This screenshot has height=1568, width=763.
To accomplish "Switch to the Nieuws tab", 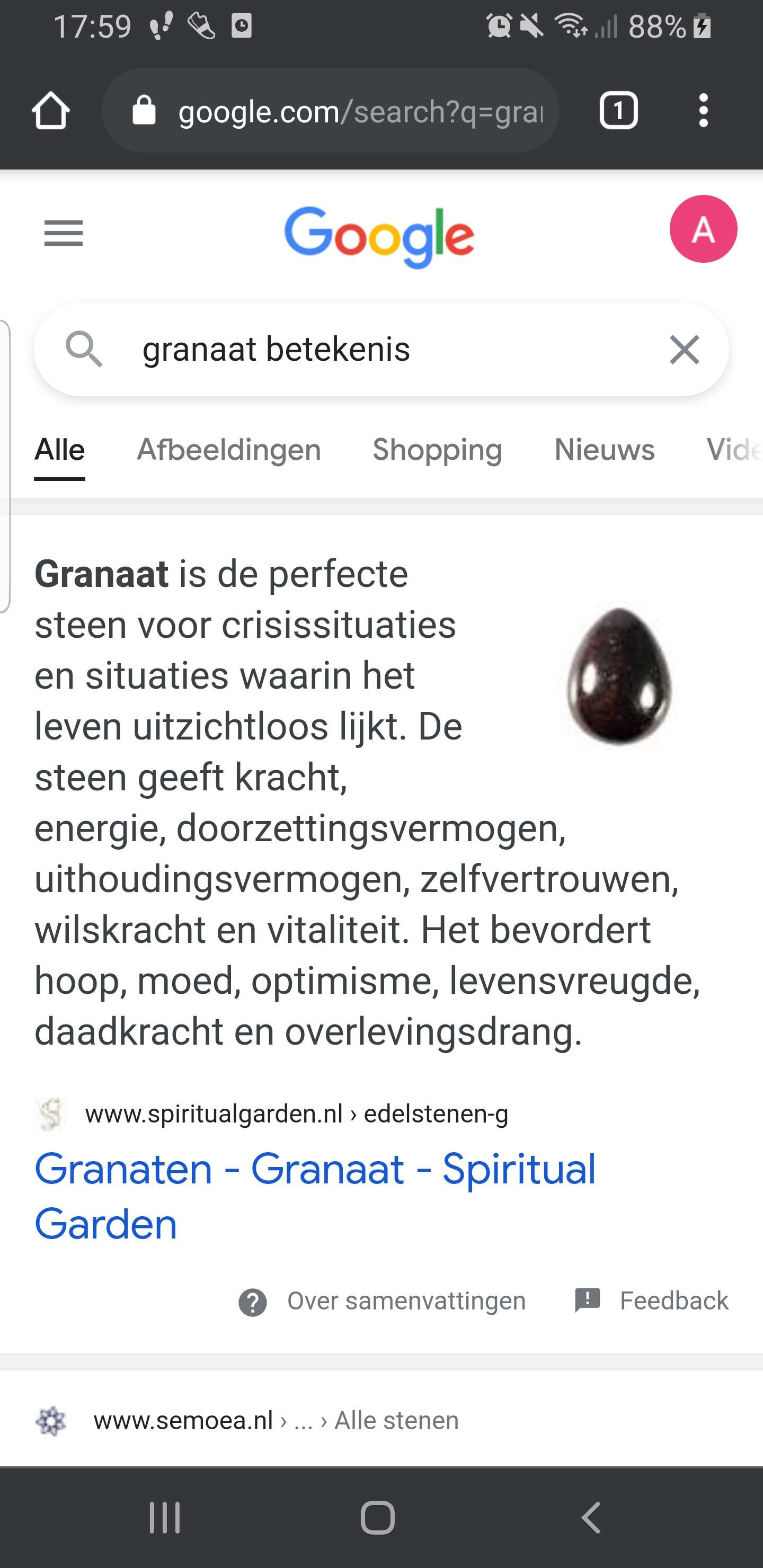I will pos(604,450).
